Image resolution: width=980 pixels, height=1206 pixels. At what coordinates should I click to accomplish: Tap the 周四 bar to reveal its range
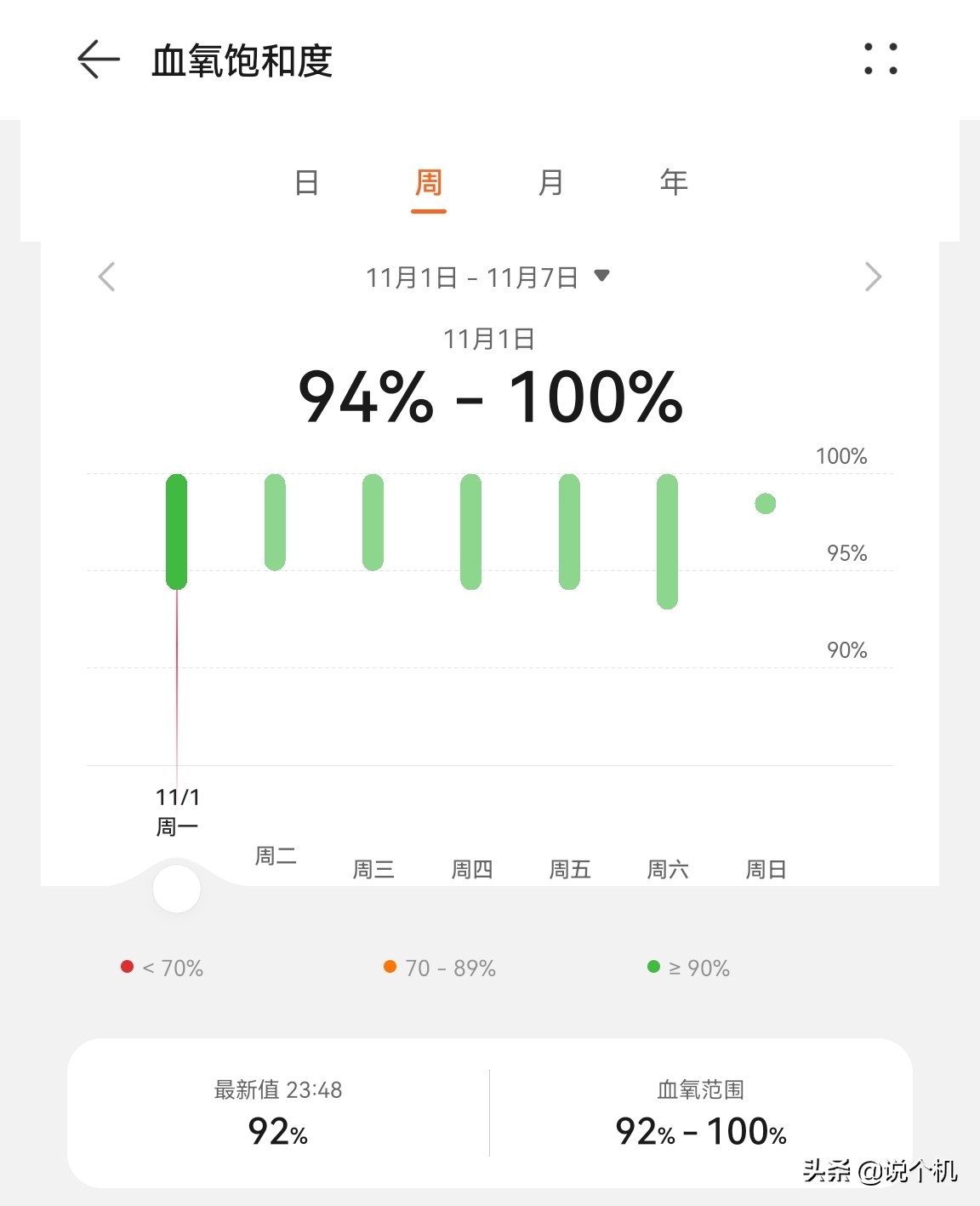(x=471, y=529)
